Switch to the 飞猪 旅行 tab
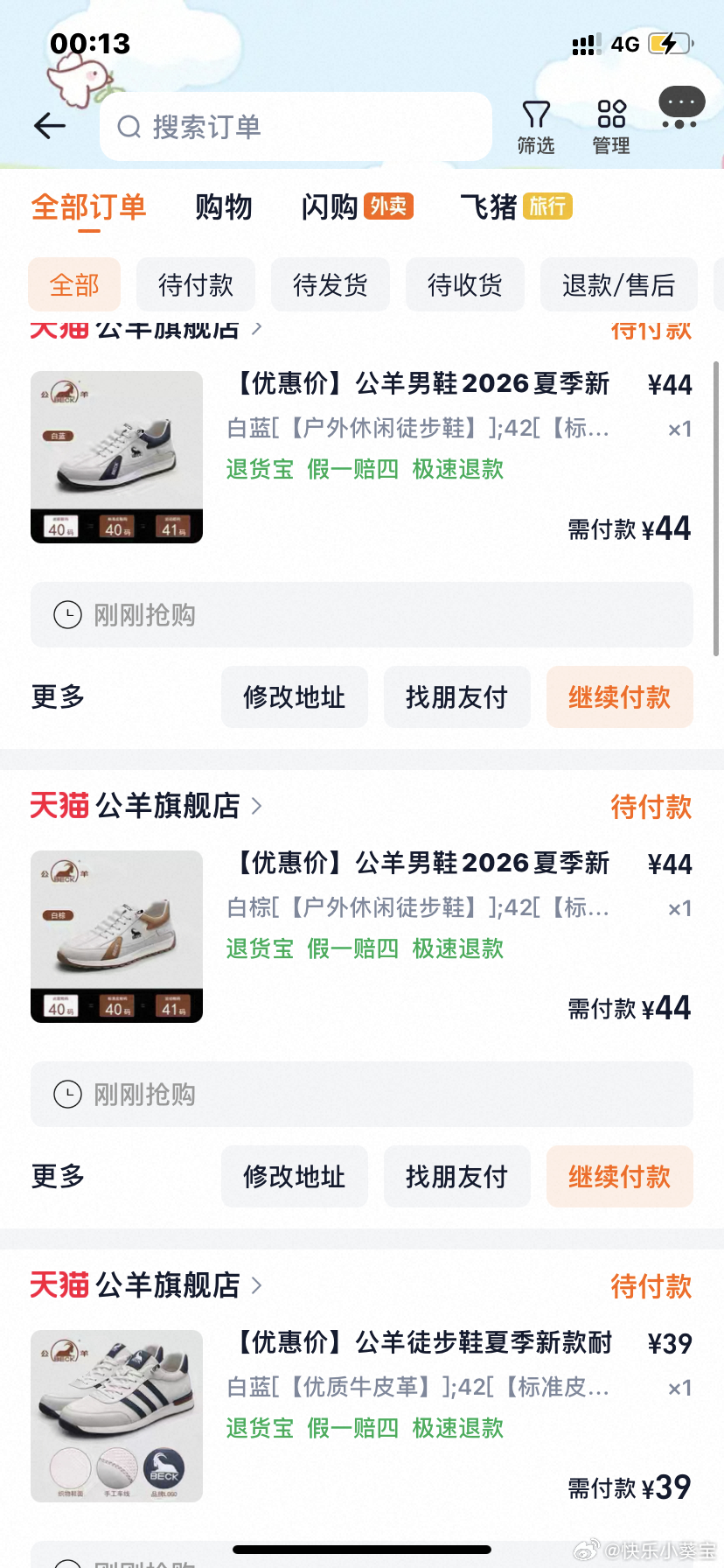This screenshot has width=724, height=1568. pos(516,207)
